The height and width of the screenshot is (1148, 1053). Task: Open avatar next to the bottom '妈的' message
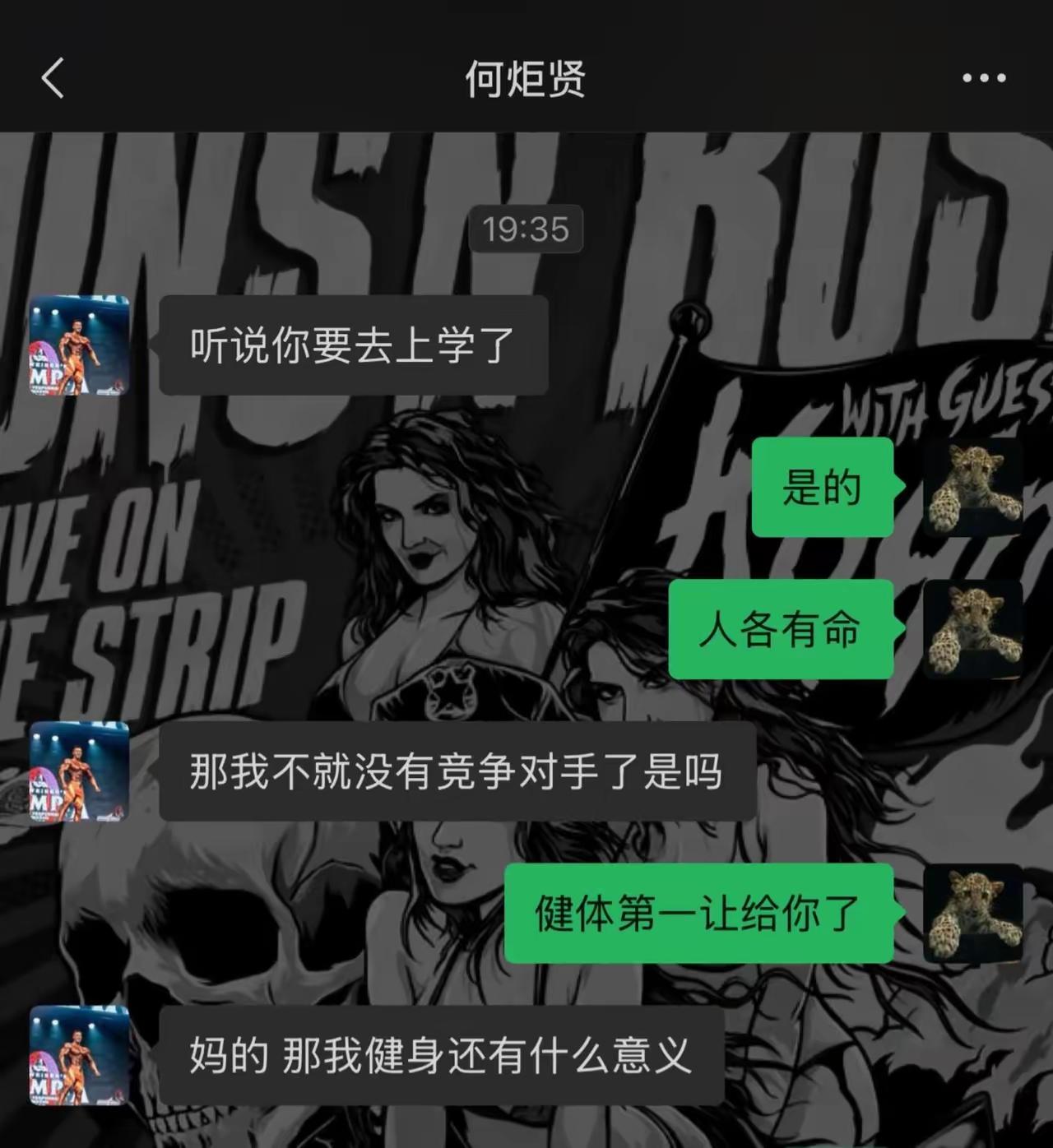78,1057
